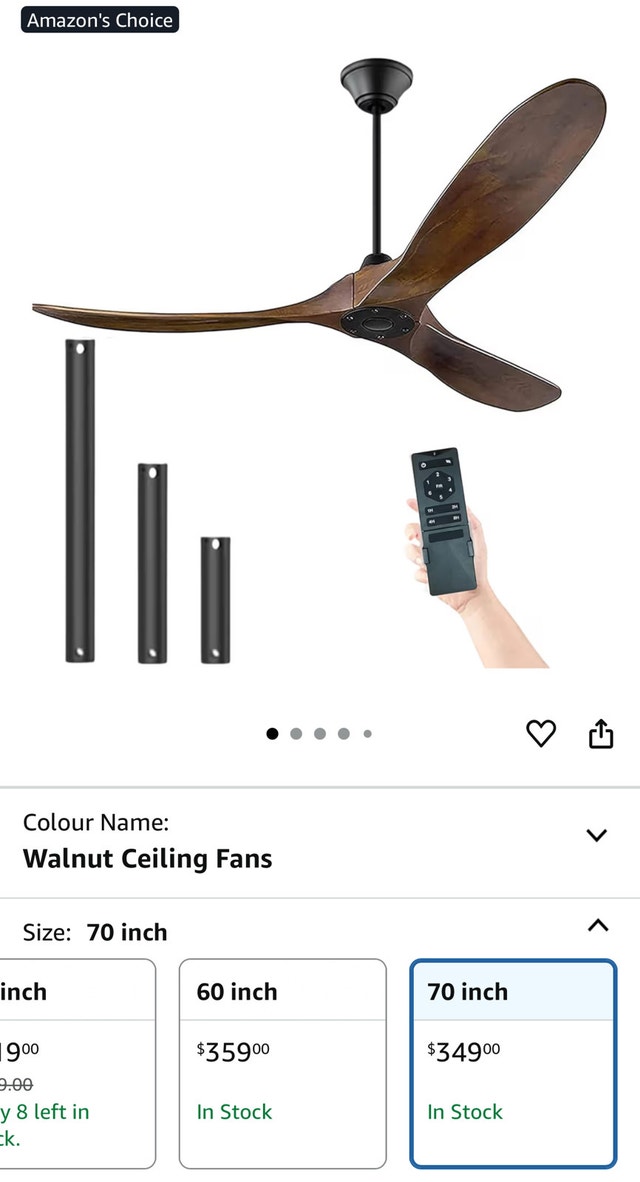The height and width of the screenshot is (1182, 640).
Task: Select the 70 inch size option
Action: pos(513,1062)
